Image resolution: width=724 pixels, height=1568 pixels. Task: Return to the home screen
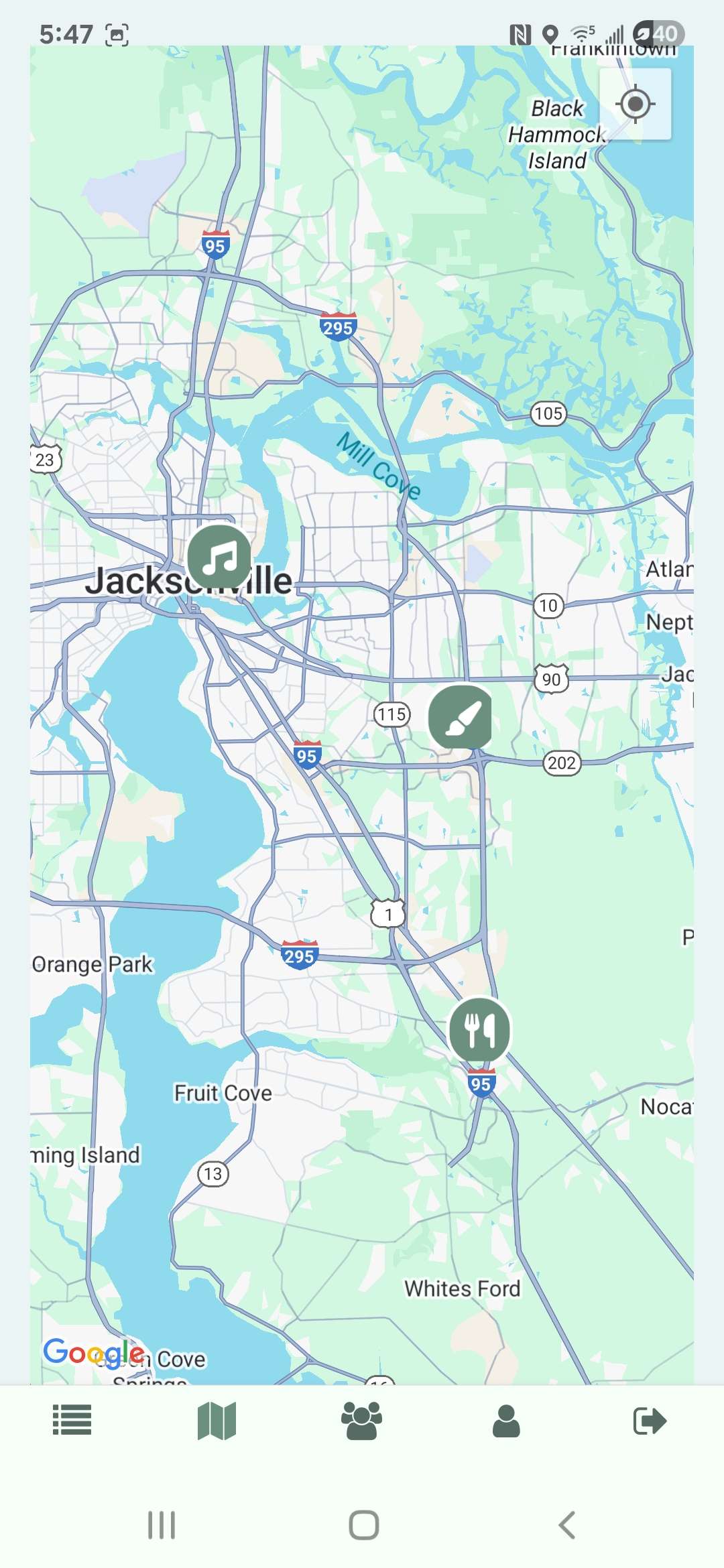[363, 1525]
